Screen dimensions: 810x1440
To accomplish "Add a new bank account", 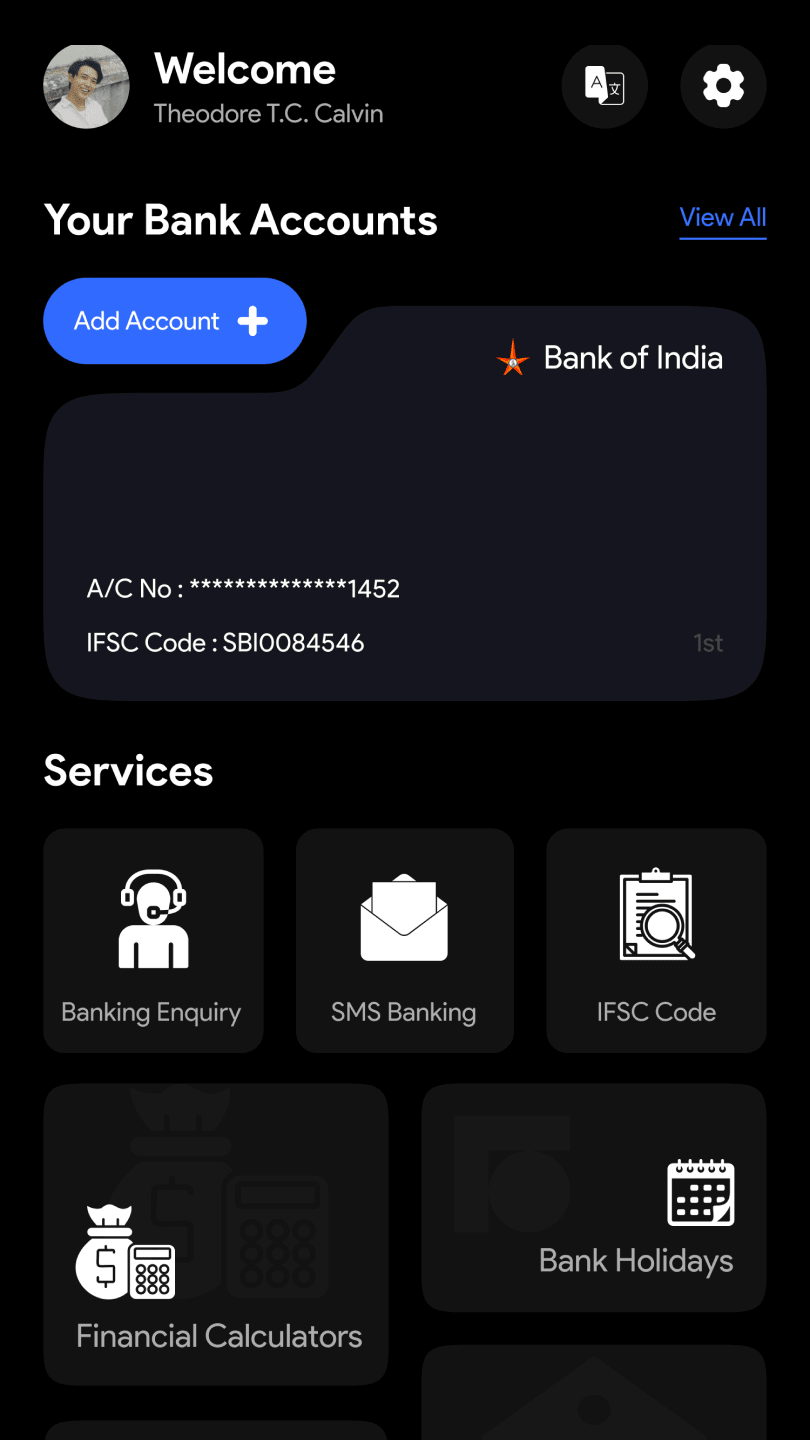I will click(174, 321).
